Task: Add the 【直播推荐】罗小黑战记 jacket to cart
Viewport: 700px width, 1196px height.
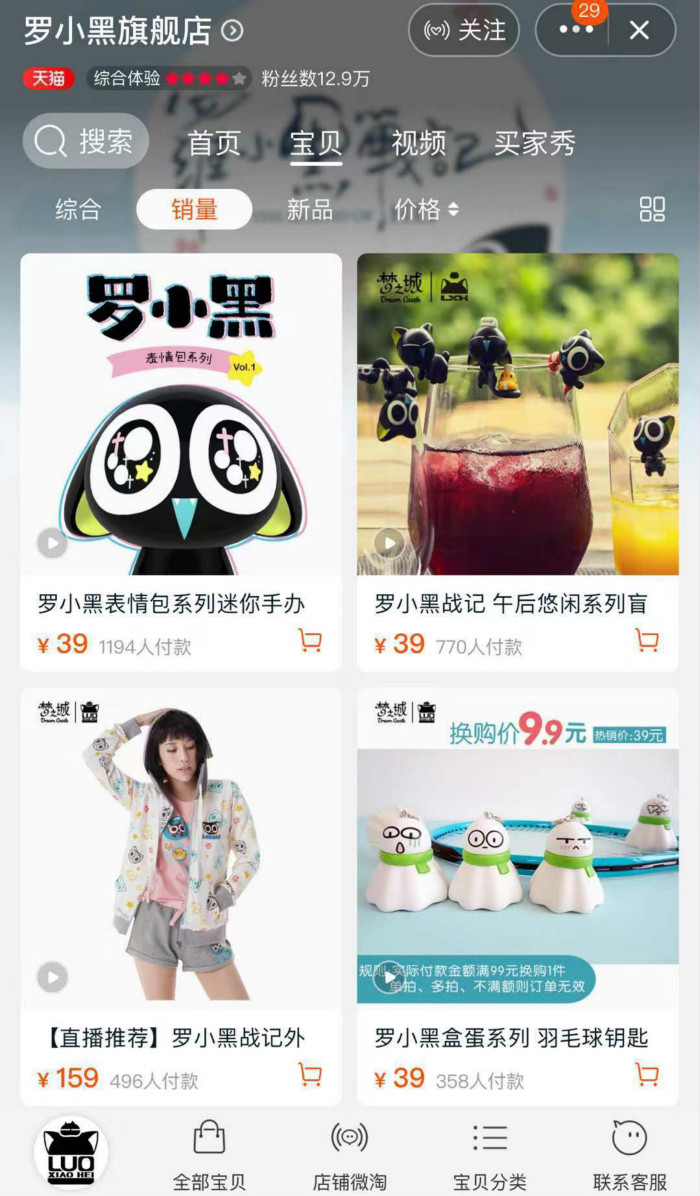Action: coord(311,1075)
